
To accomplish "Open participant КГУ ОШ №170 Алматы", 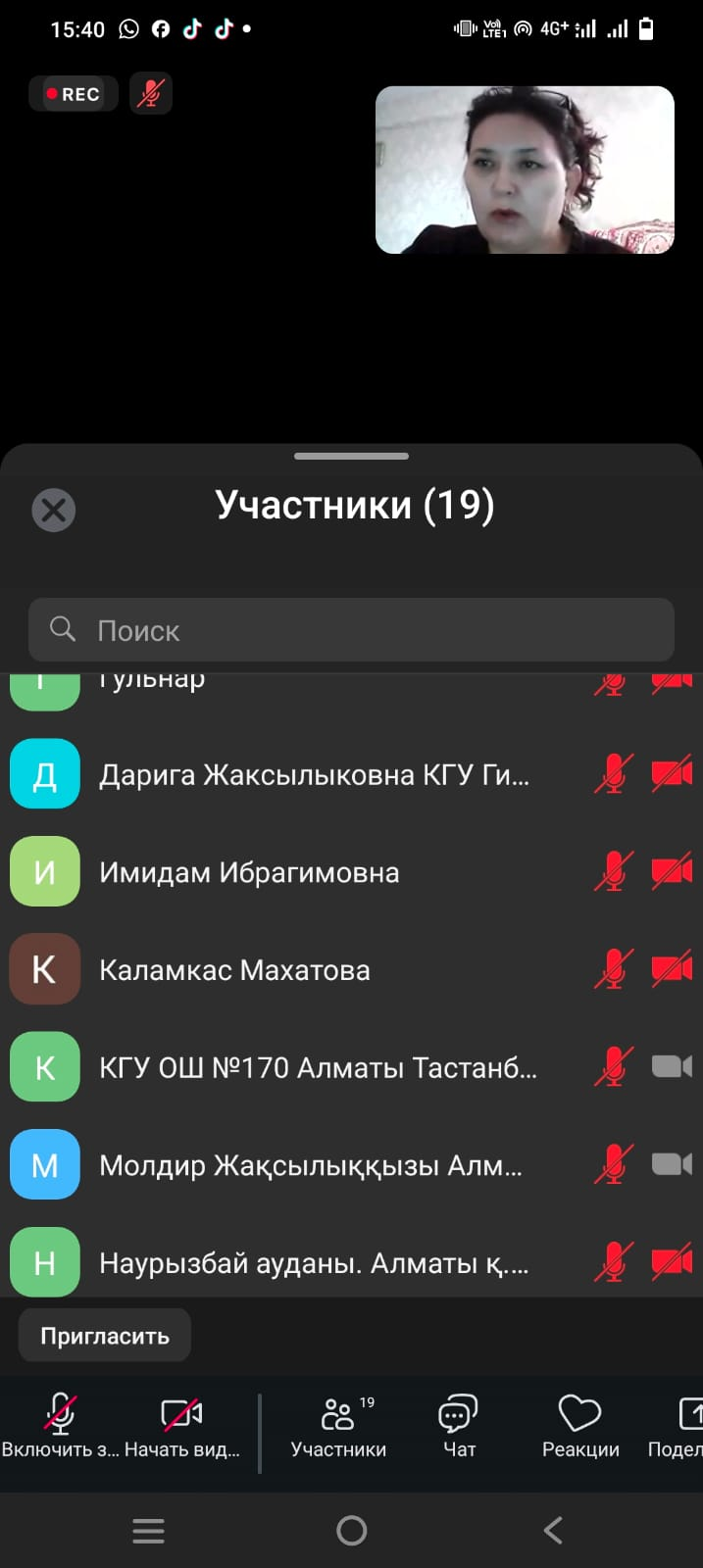I will point(318,1067).
